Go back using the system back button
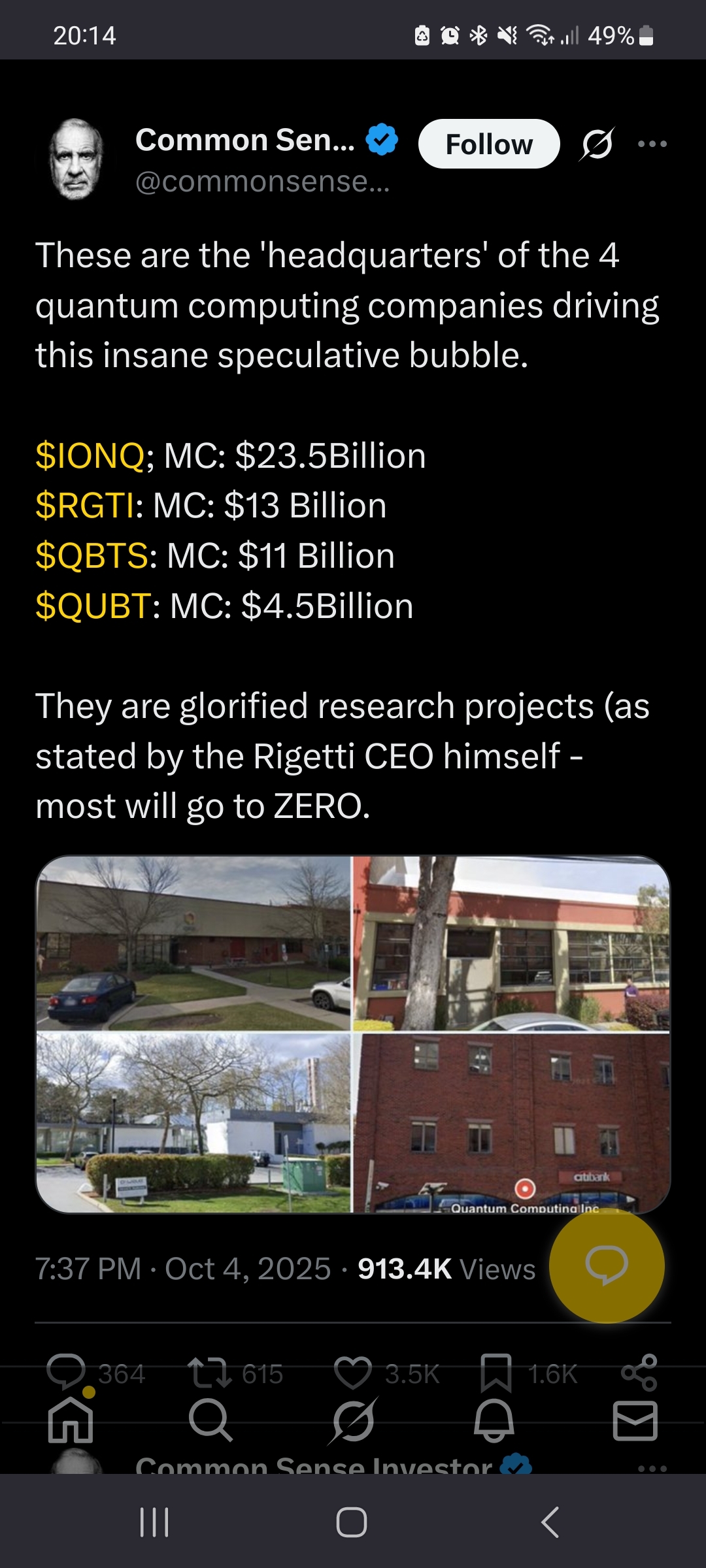The image size is (706, 1568). click(550, 1522)
